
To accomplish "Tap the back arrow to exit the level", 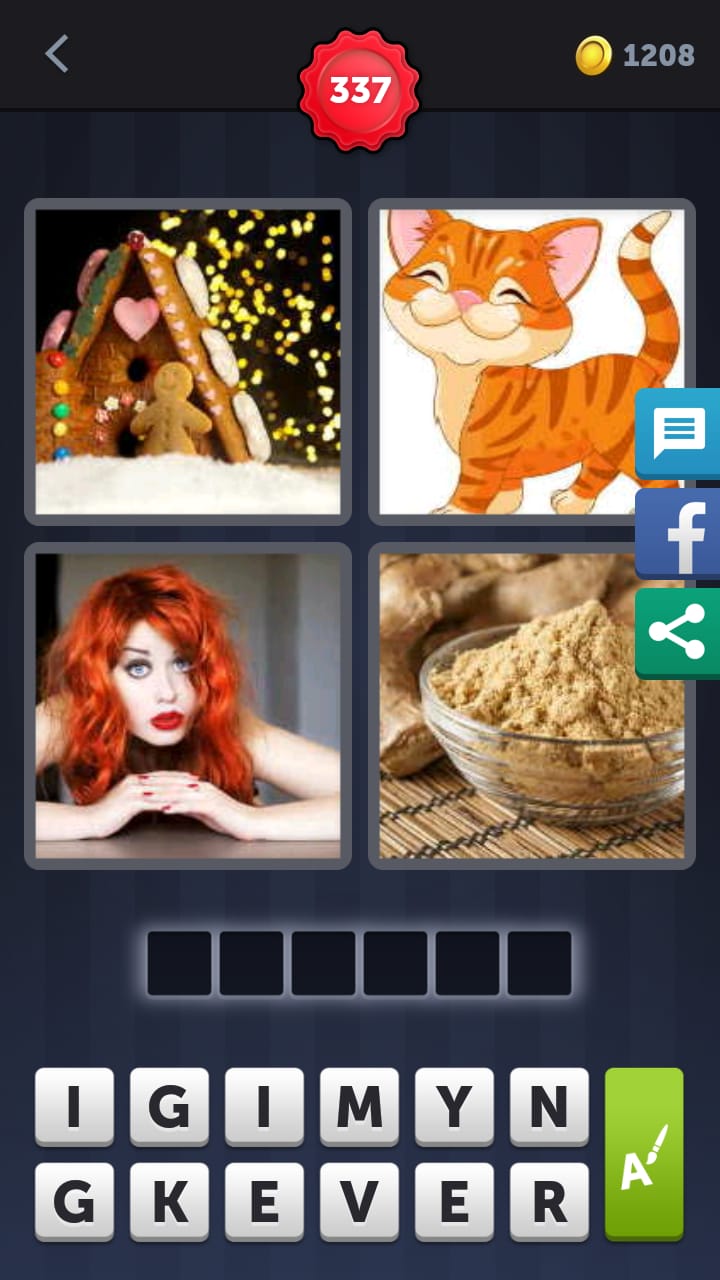I will [57, 55].
